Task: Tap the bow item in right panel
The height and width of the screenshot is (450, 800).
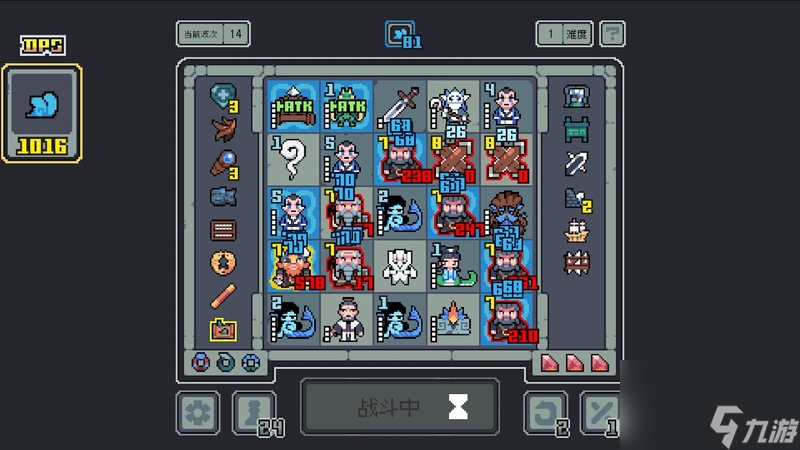Action: click(x=574, y=162)
